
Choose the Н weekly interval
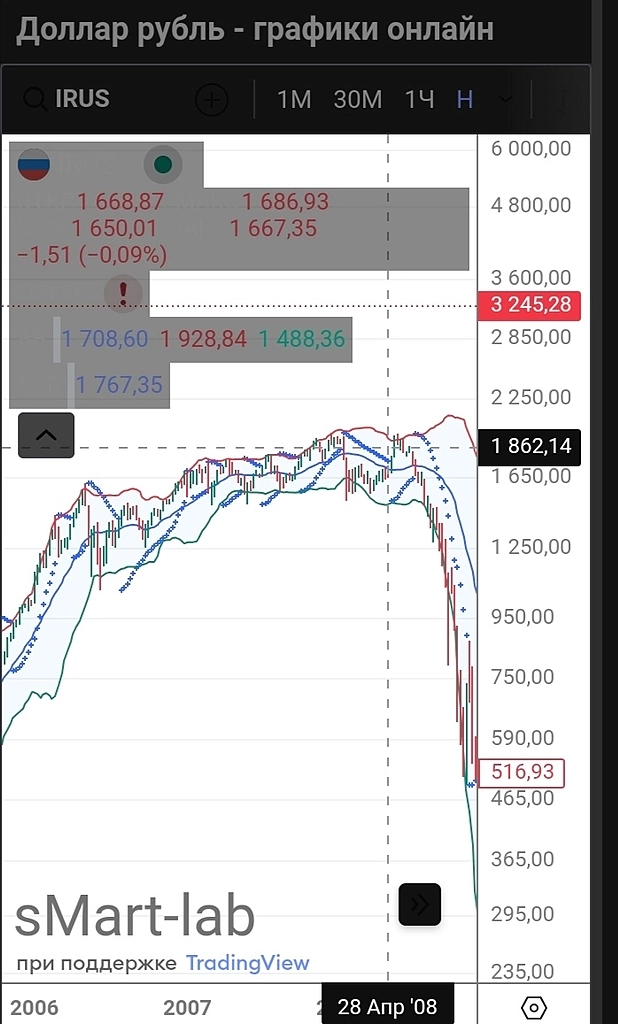[x=464, y=100]
